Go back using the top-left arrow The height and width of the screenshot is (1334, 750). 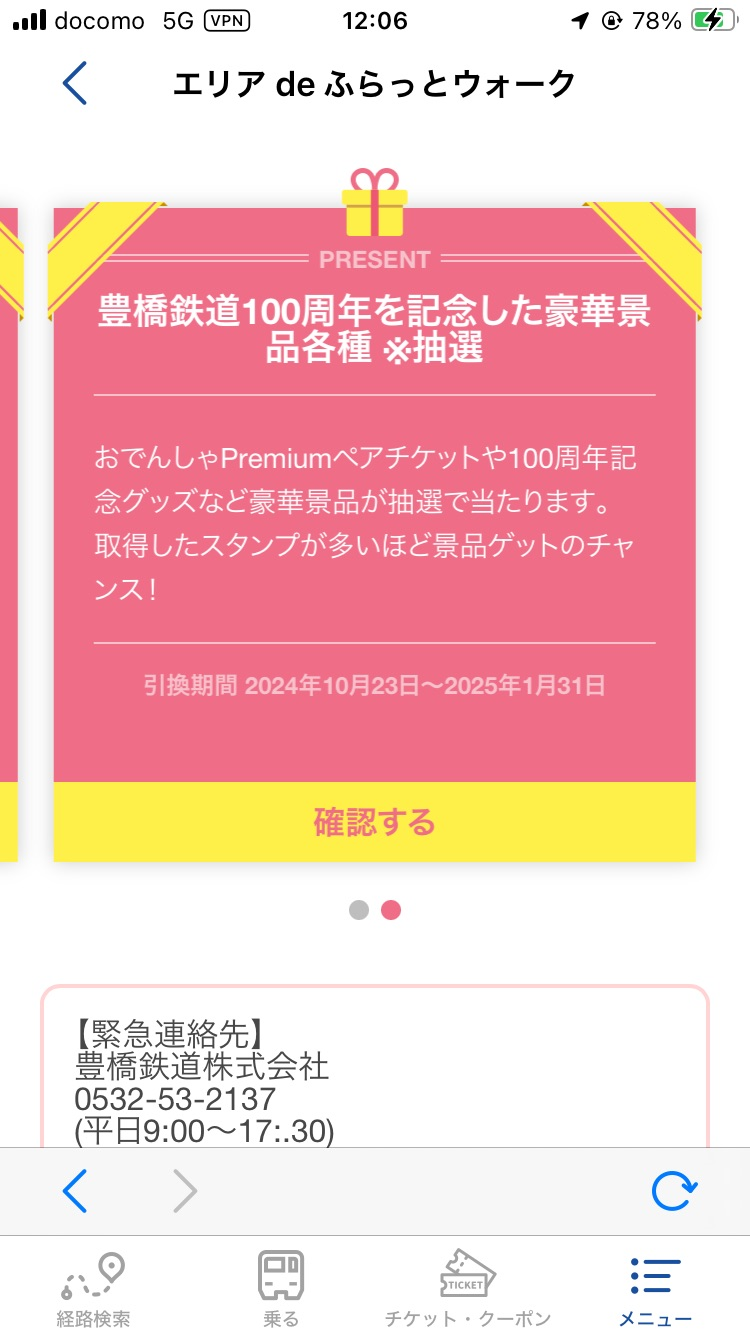pyautogui.click(x=75, y=83)
